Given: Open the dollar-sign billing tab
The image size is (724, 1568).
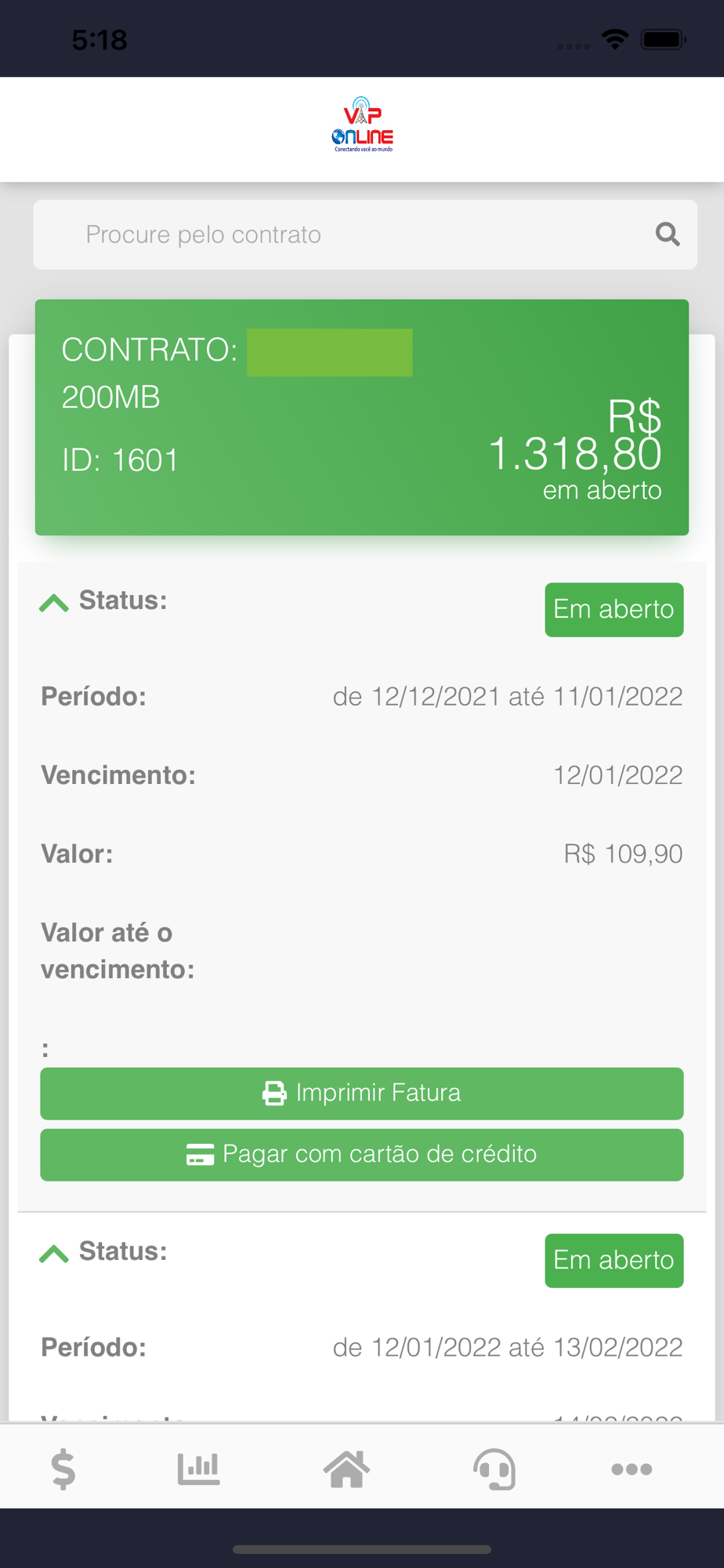Looking at the screenshot, I should point(63,1468).
